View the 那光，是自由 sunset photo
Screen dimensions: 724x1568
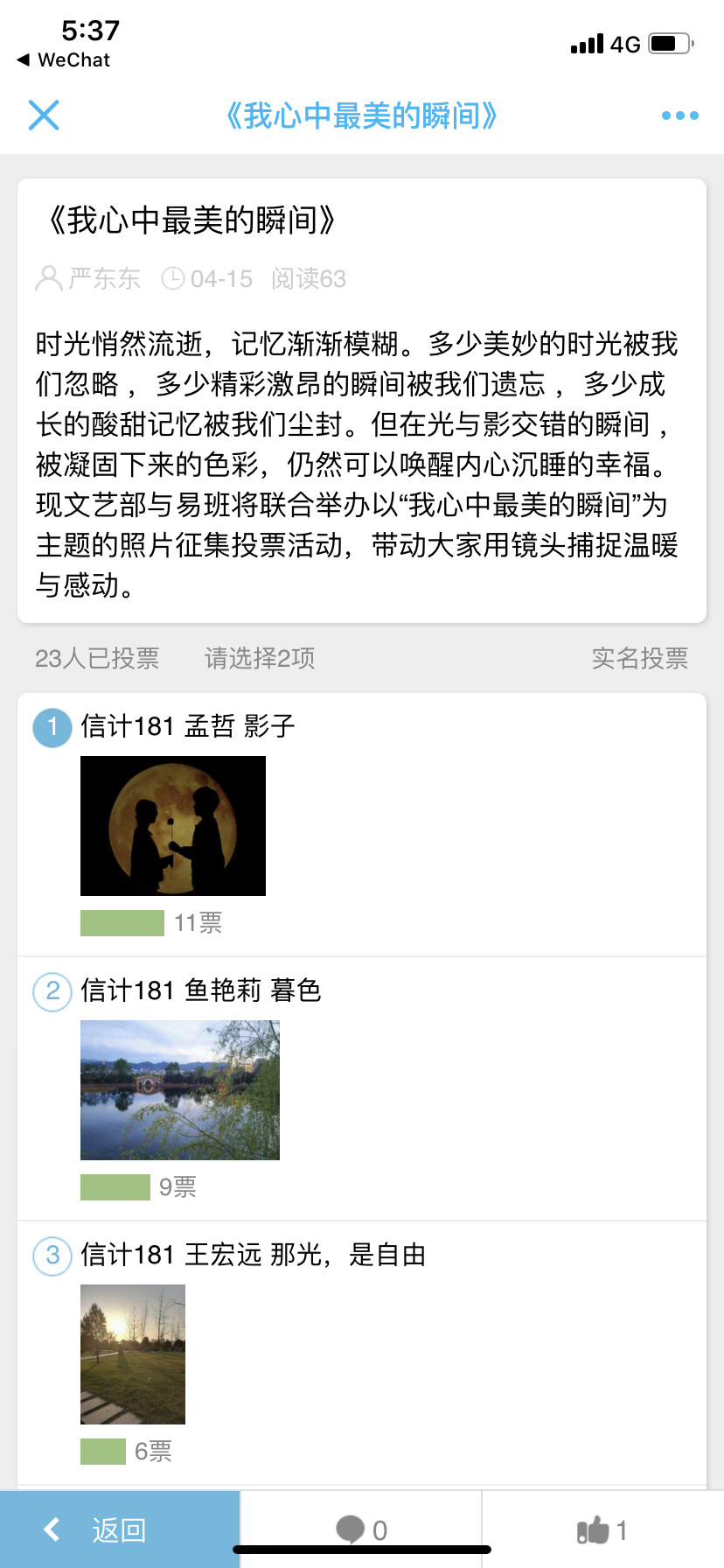click(x=133, y=1354)
